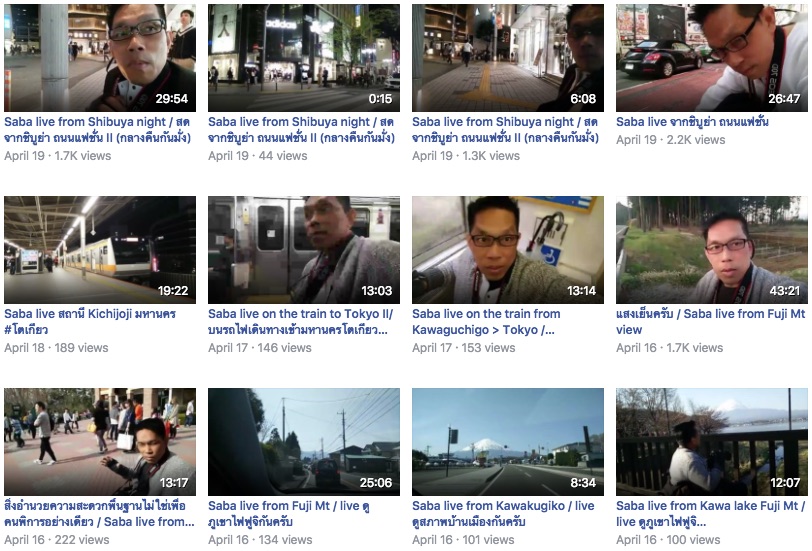
Task: Open the 26:47 video with 2.2K views
Action: pos(712,57)
